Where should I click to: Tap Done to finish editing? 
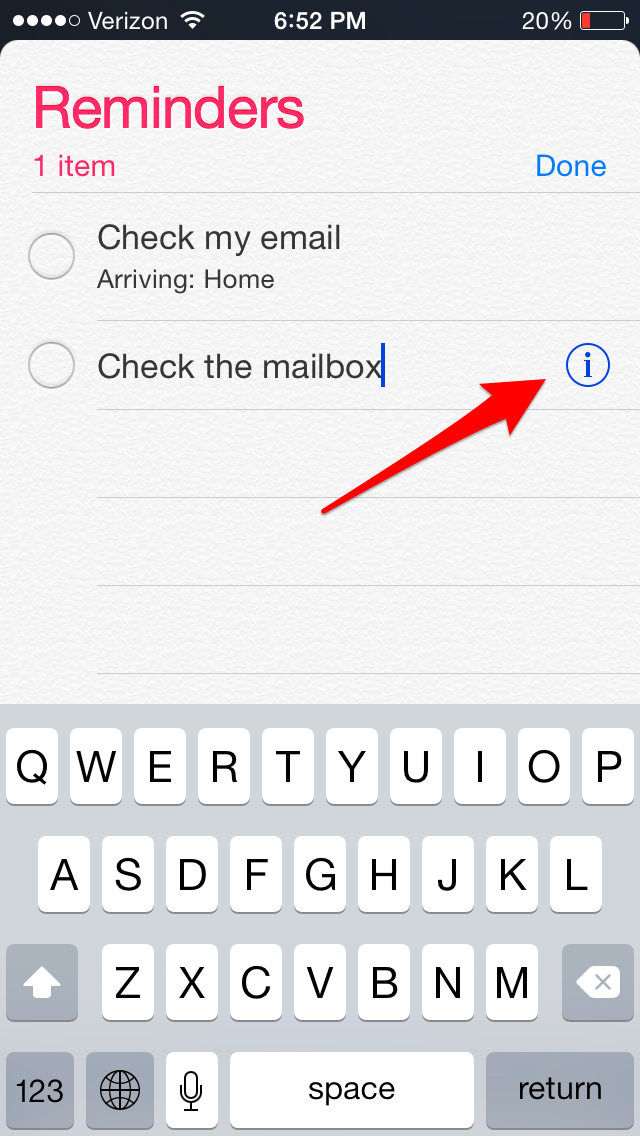pyautogui.click(x=570, y=166)
